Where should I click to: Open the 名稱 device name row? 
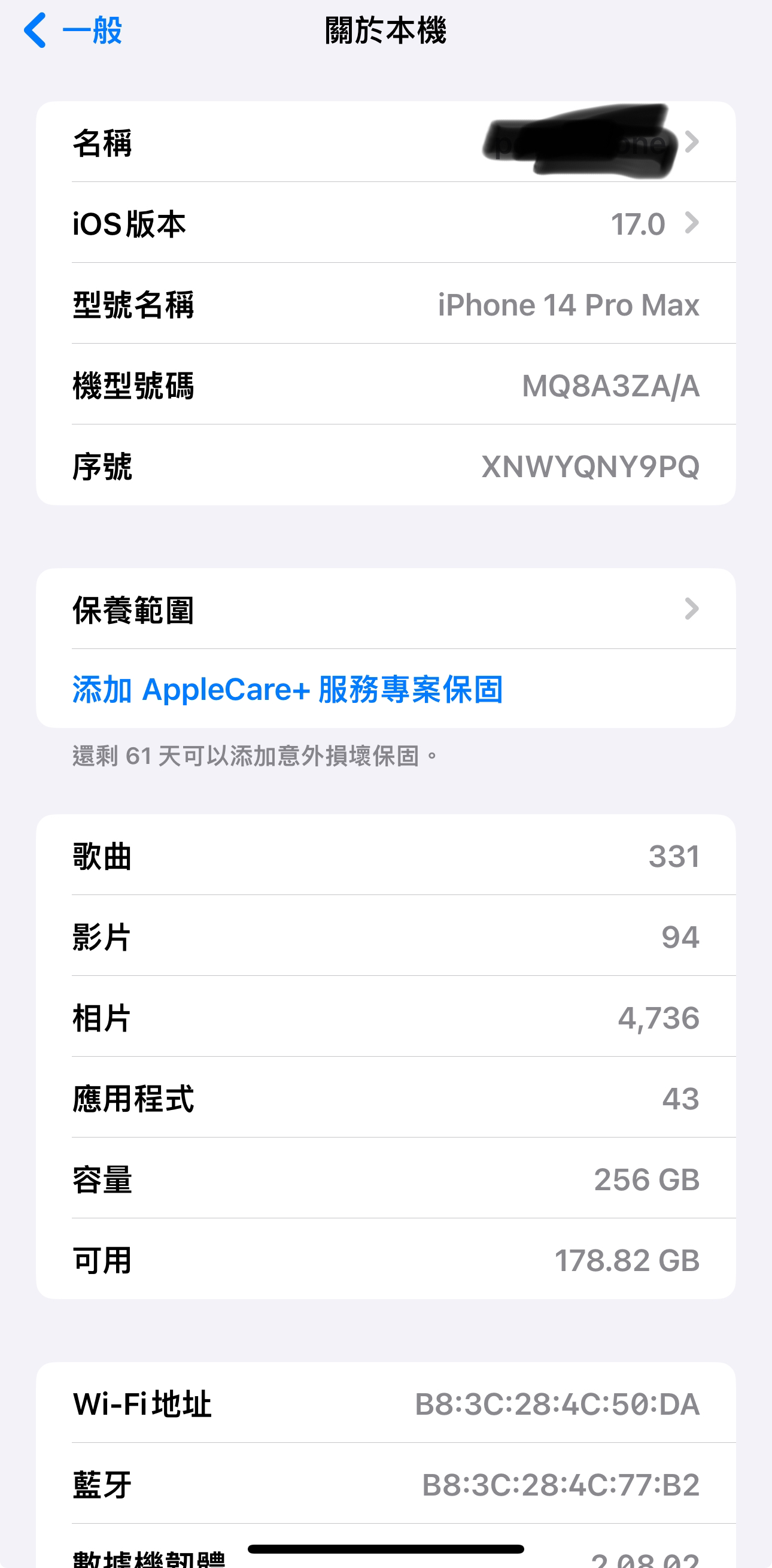[385, 142]
